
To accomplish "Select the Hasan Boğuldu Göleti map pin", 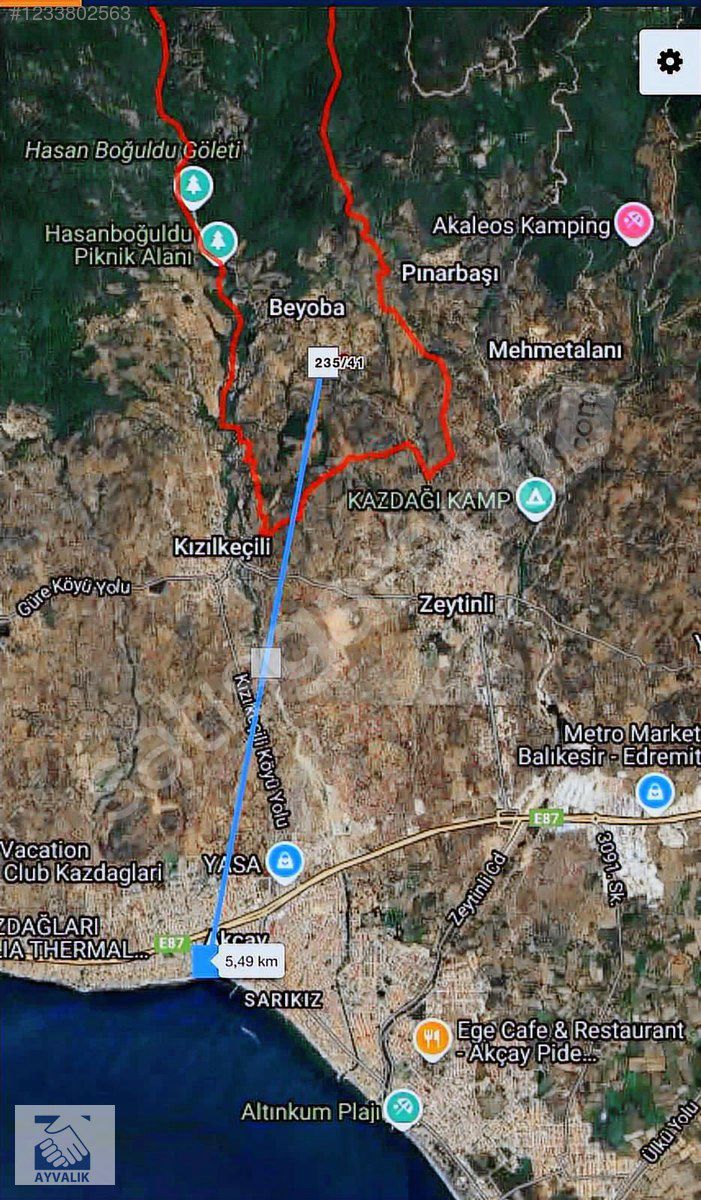I will tap(193, 186).
